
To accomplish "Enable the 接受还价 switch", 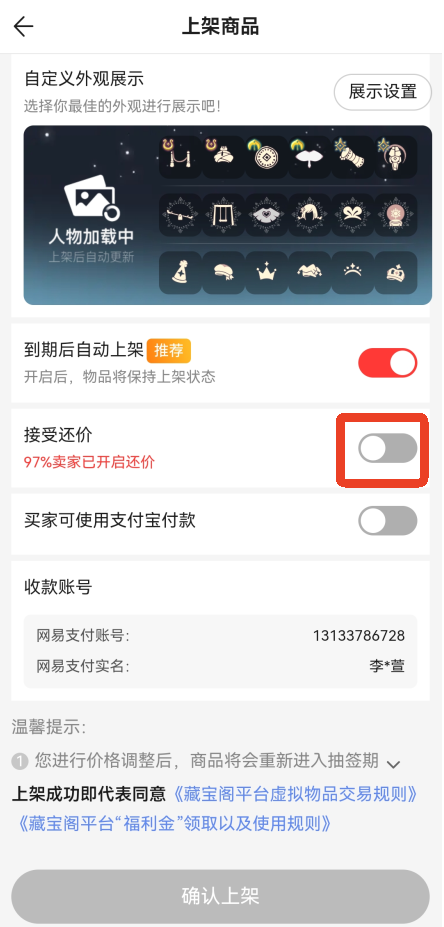I will click(x=387, y=448).
